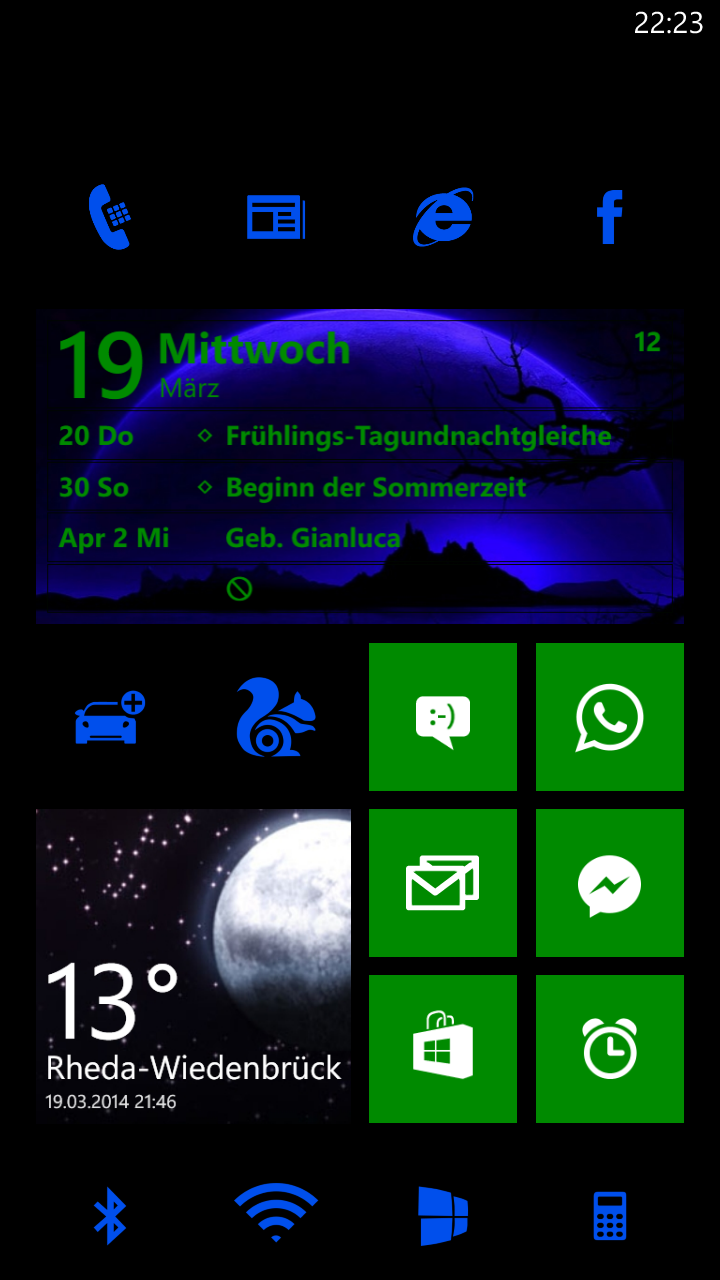Open the Rheda-Wiedenbrück weather tile
This screenshot has height=1280, width=720.
click(193, 966)
